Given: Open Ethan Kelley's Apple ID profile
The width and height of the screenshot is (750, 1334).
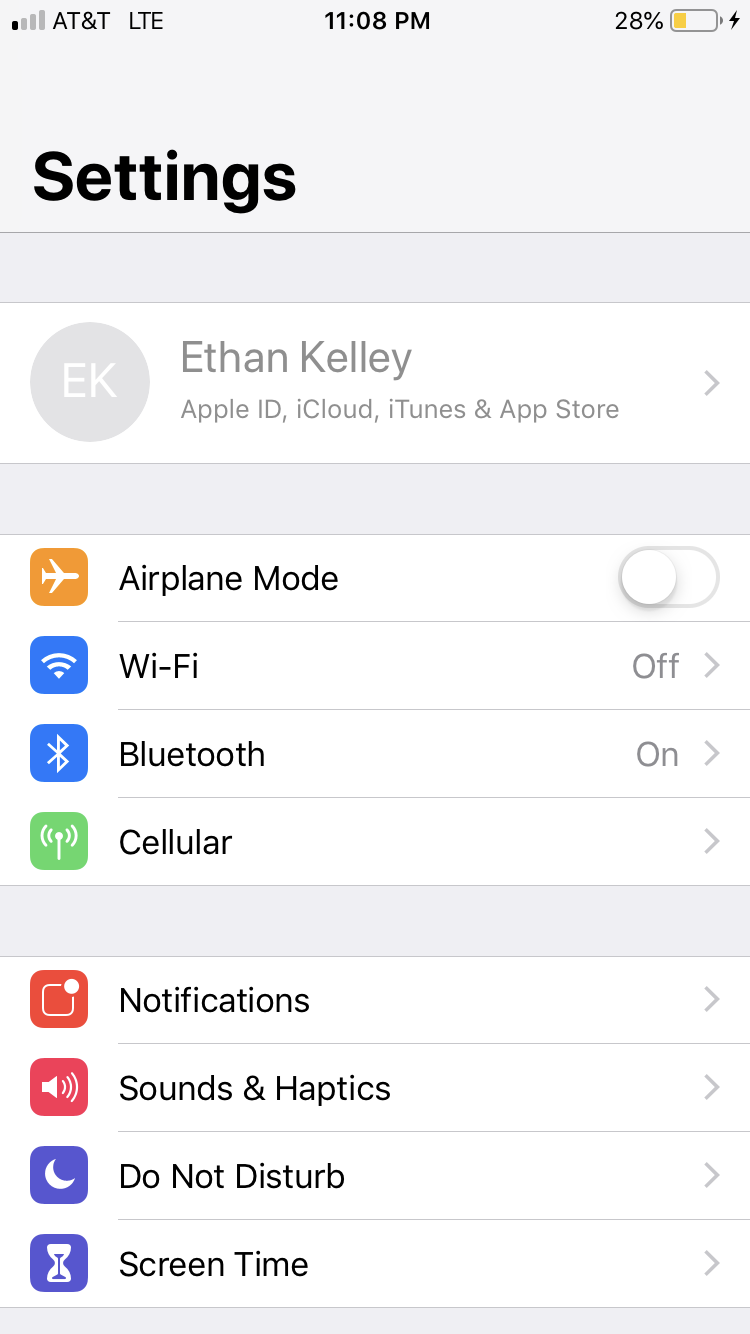Looking at the screenshot, I should click(x=375, y=382).
